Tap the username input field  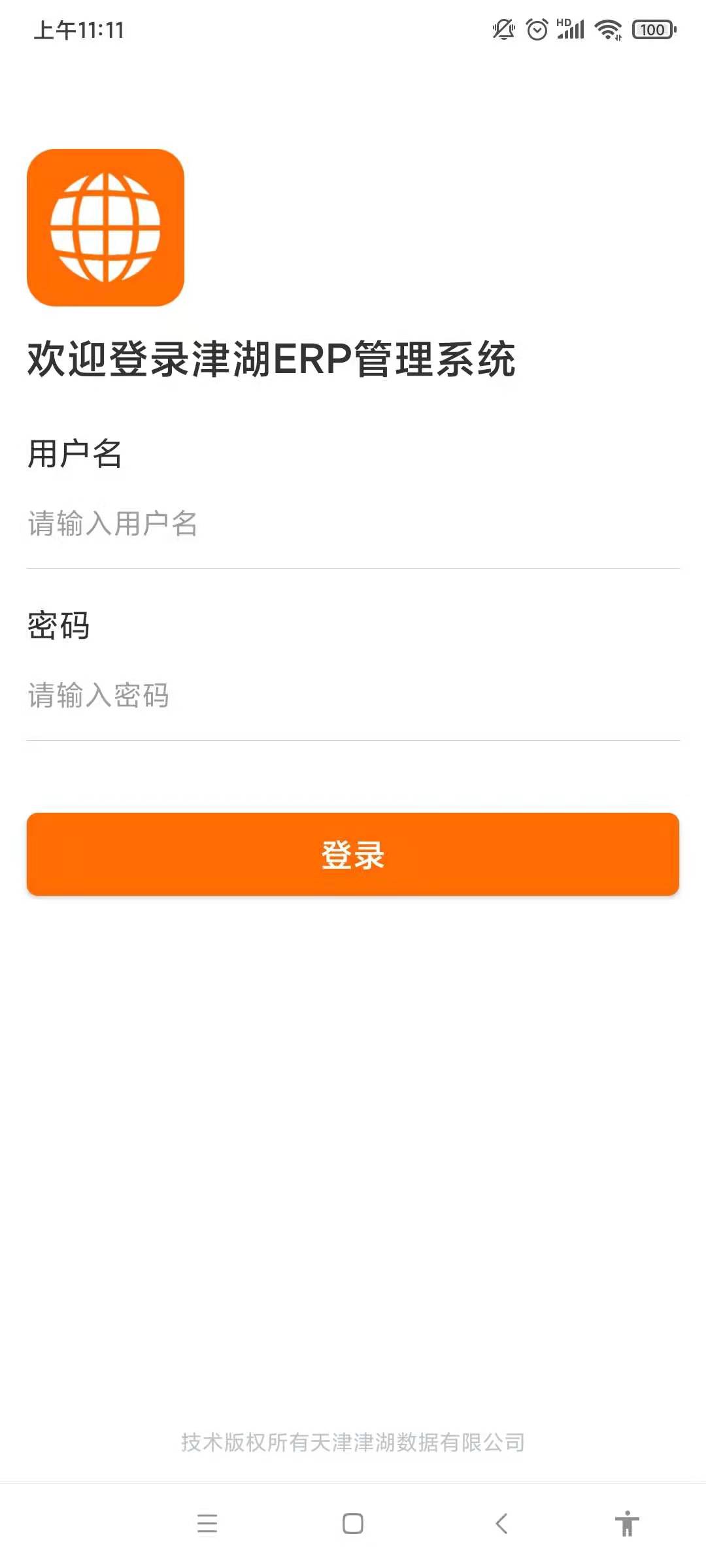tap(353, 524)
